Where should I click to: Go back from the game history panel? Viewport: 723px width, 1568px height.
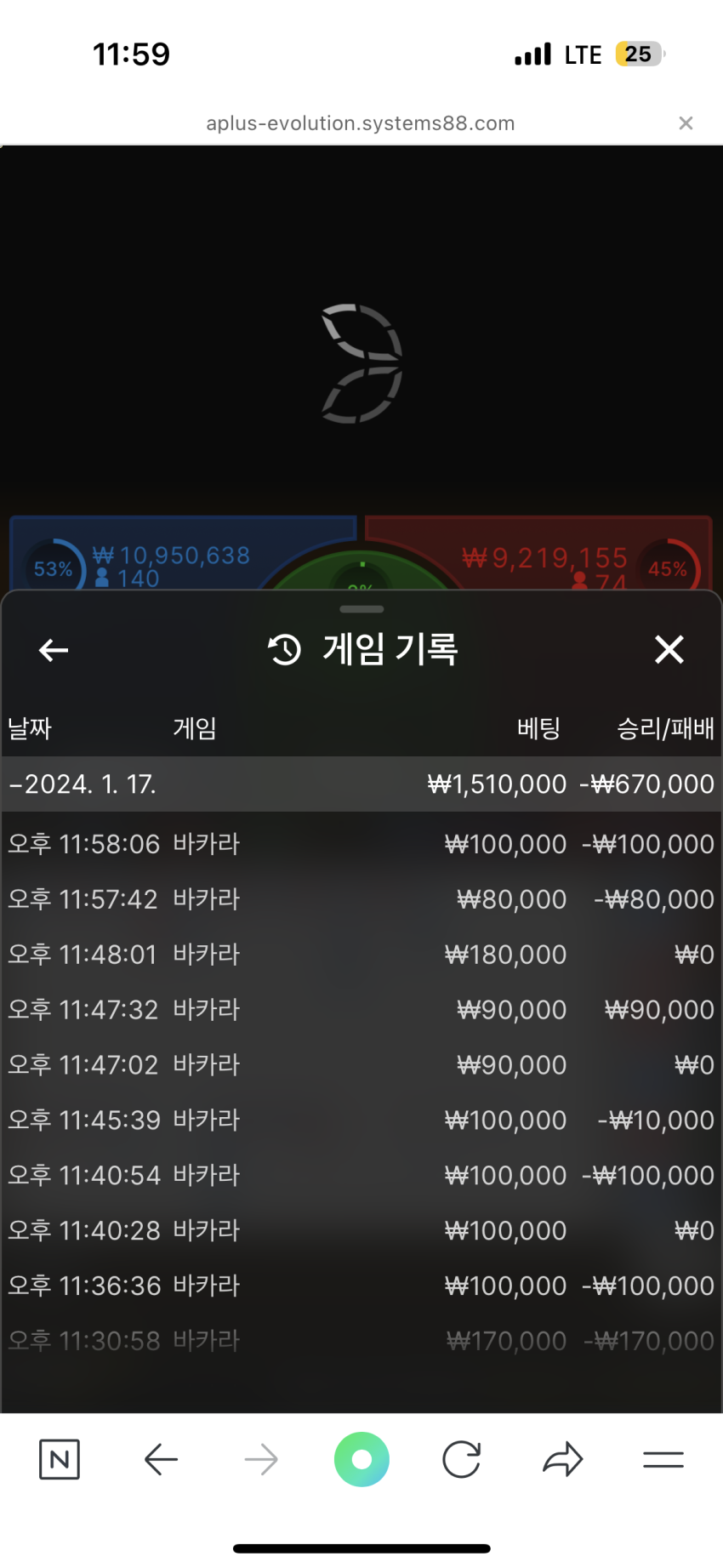[x=54, y=650]
